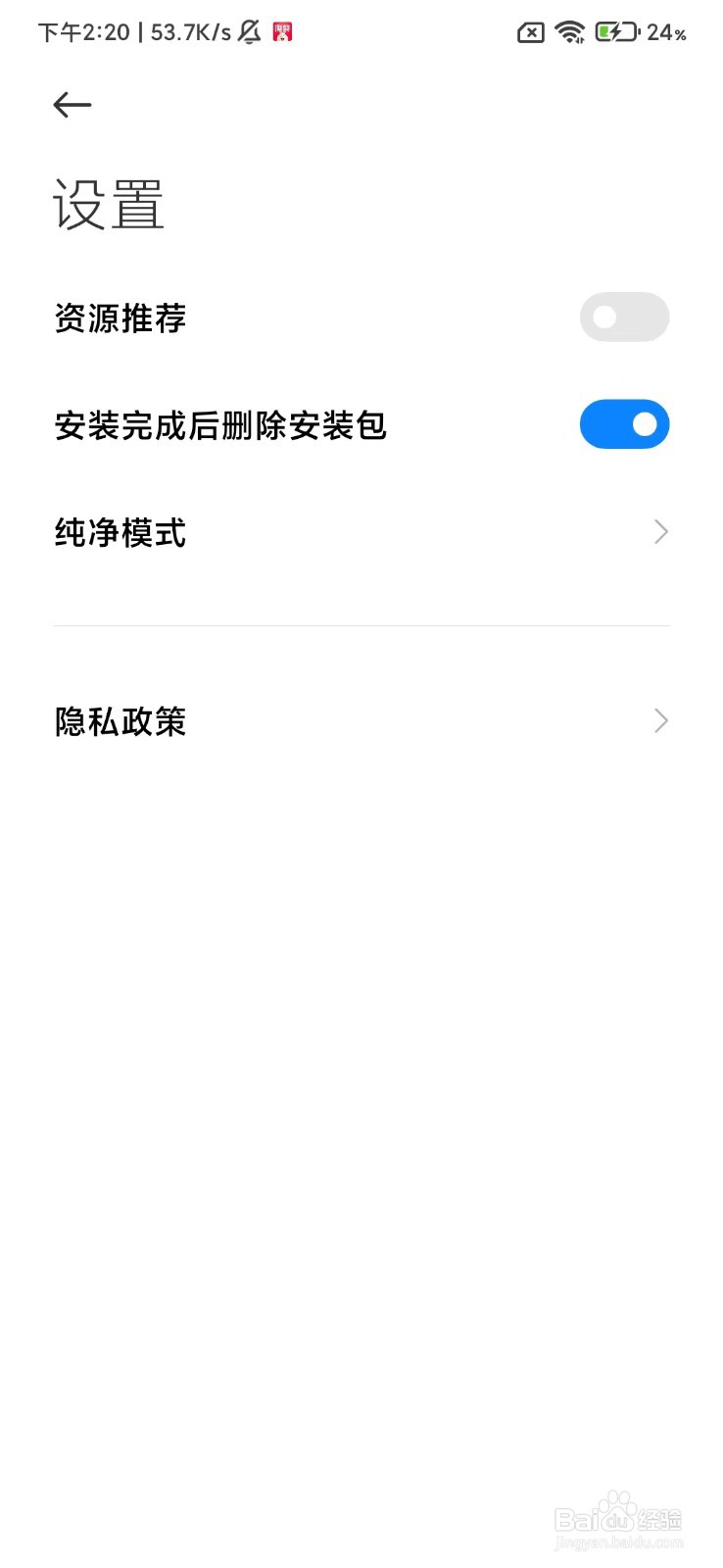Tap the back arrow at top left
The height and width of the screenshot is (1568, 723).
coord(72,105)
